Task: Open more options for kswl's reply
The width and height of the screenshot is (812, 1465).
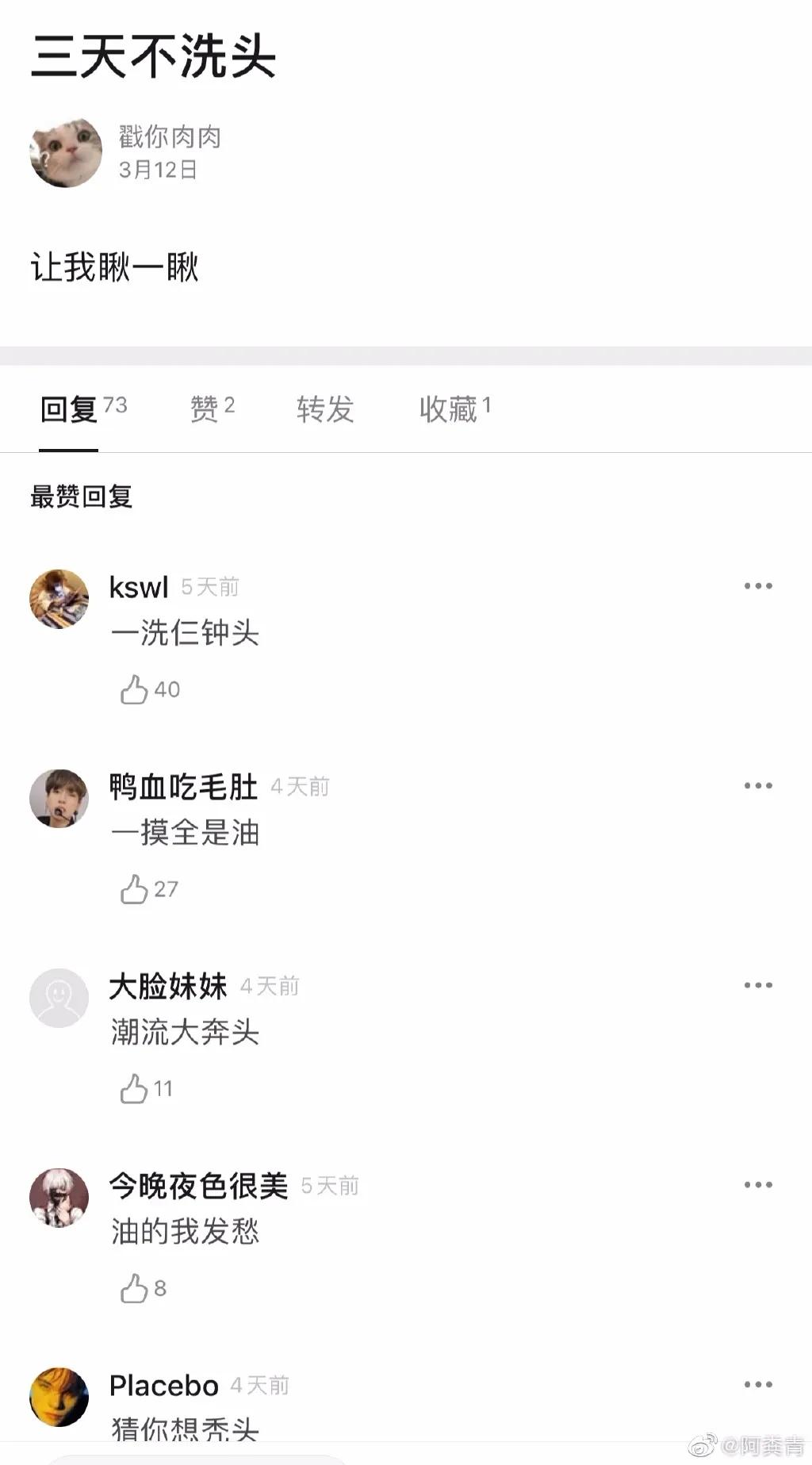Action: pos(757,586)
